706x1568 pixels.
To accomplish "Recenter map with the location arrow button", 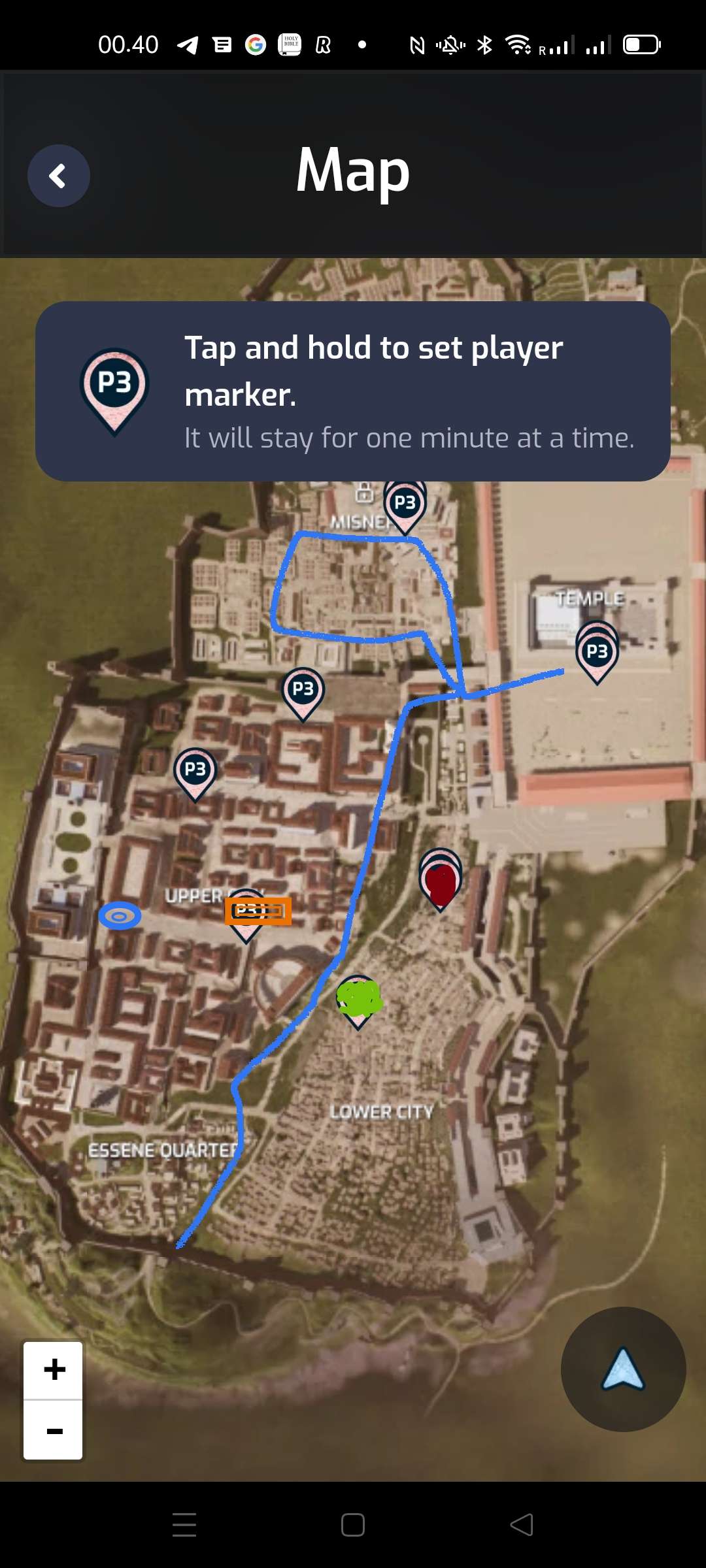I will [x=623, y=1369].
